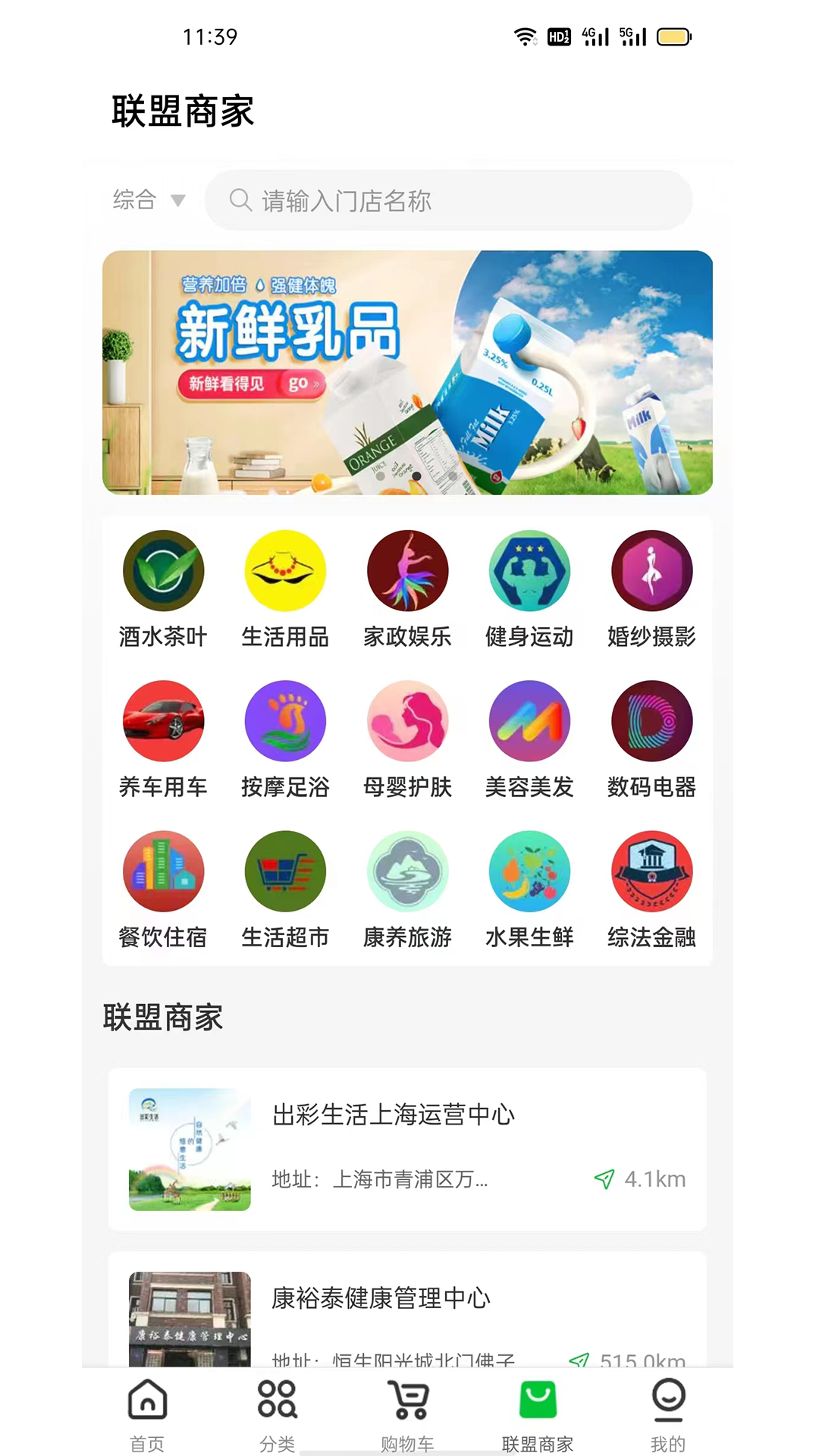Select the 生活超市 category icon
Viewport: 819px width, 1456px height.
pyautogui.click(x=285, y=871)
